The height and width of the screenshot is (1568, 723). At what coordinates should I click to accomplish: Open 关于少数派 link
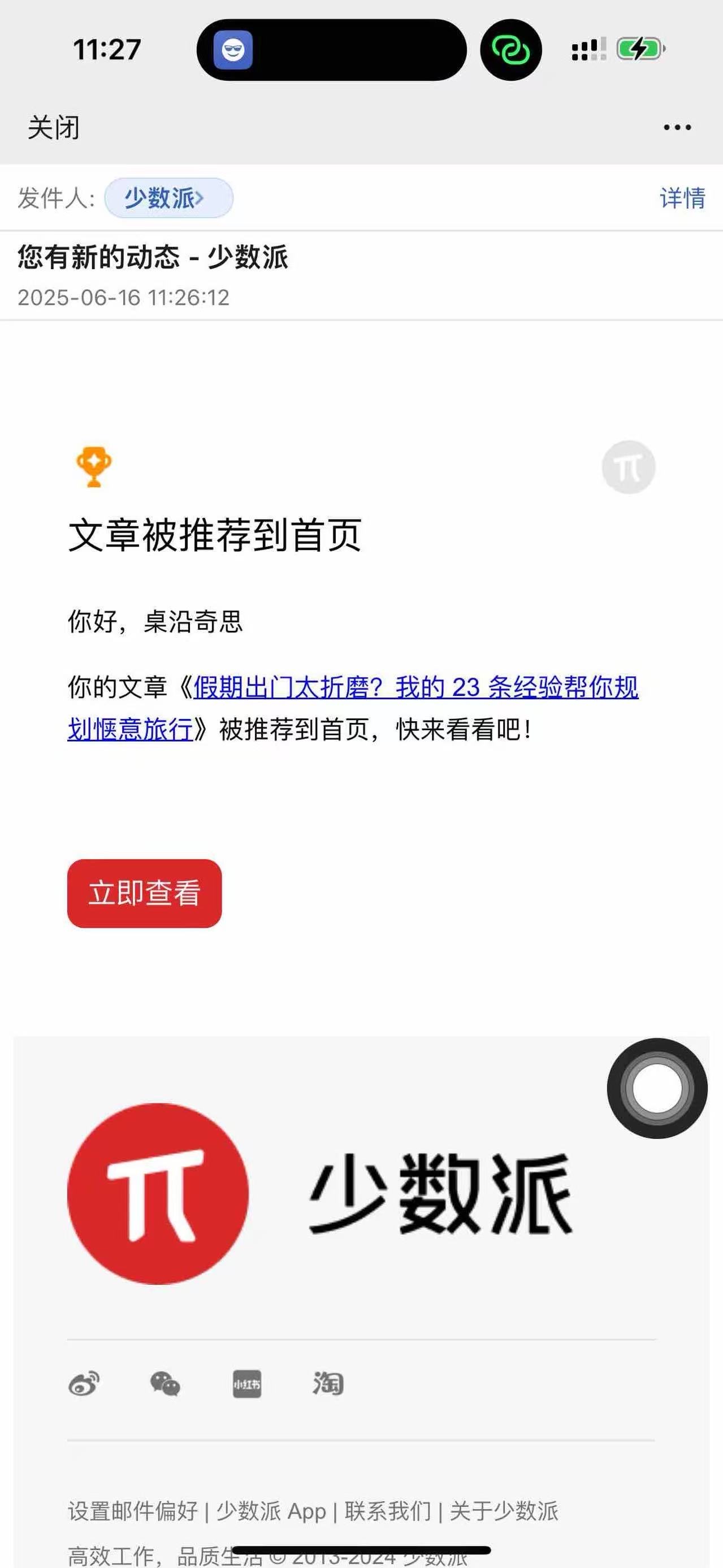[x=504, y=1511]
